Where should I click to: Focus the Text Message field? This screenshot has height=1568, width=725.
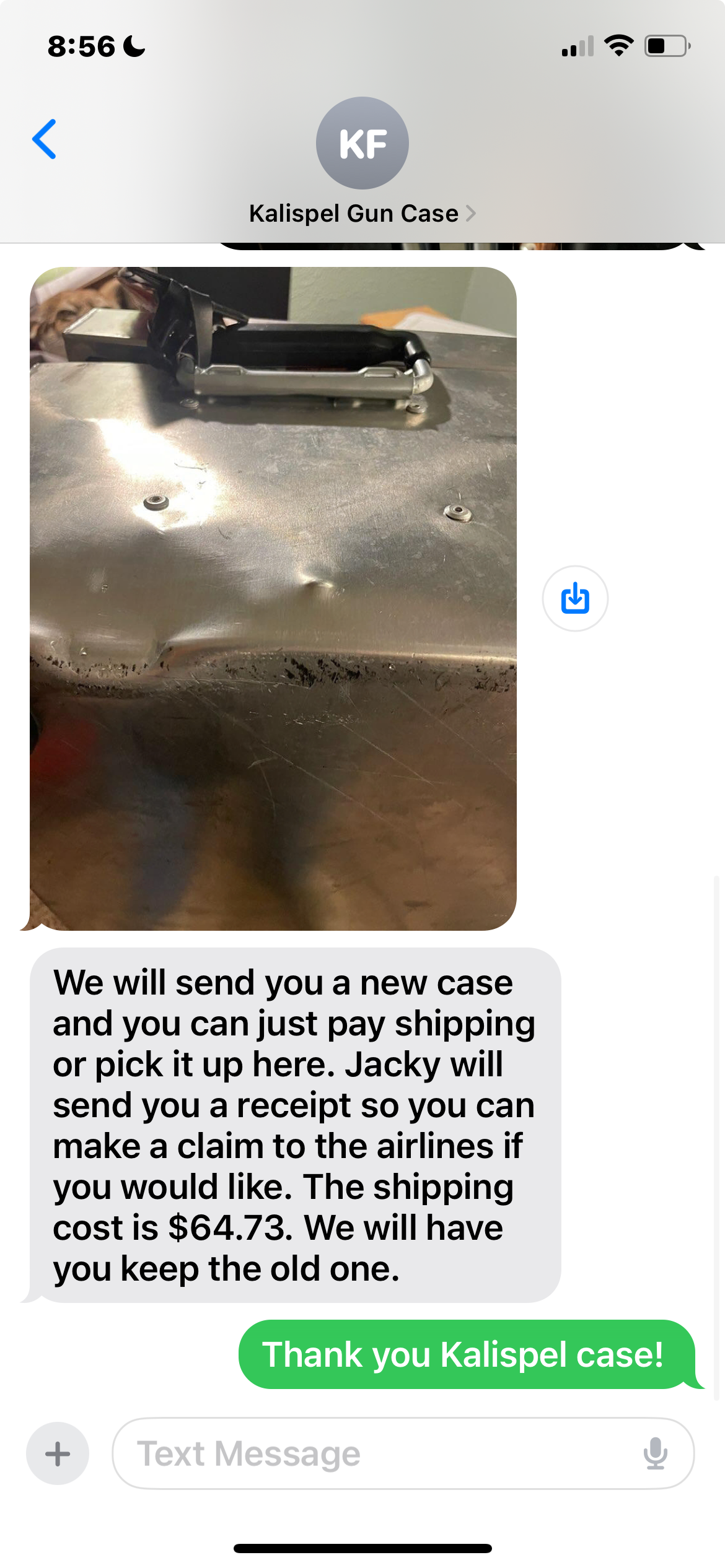click(x=372, y=1453)
